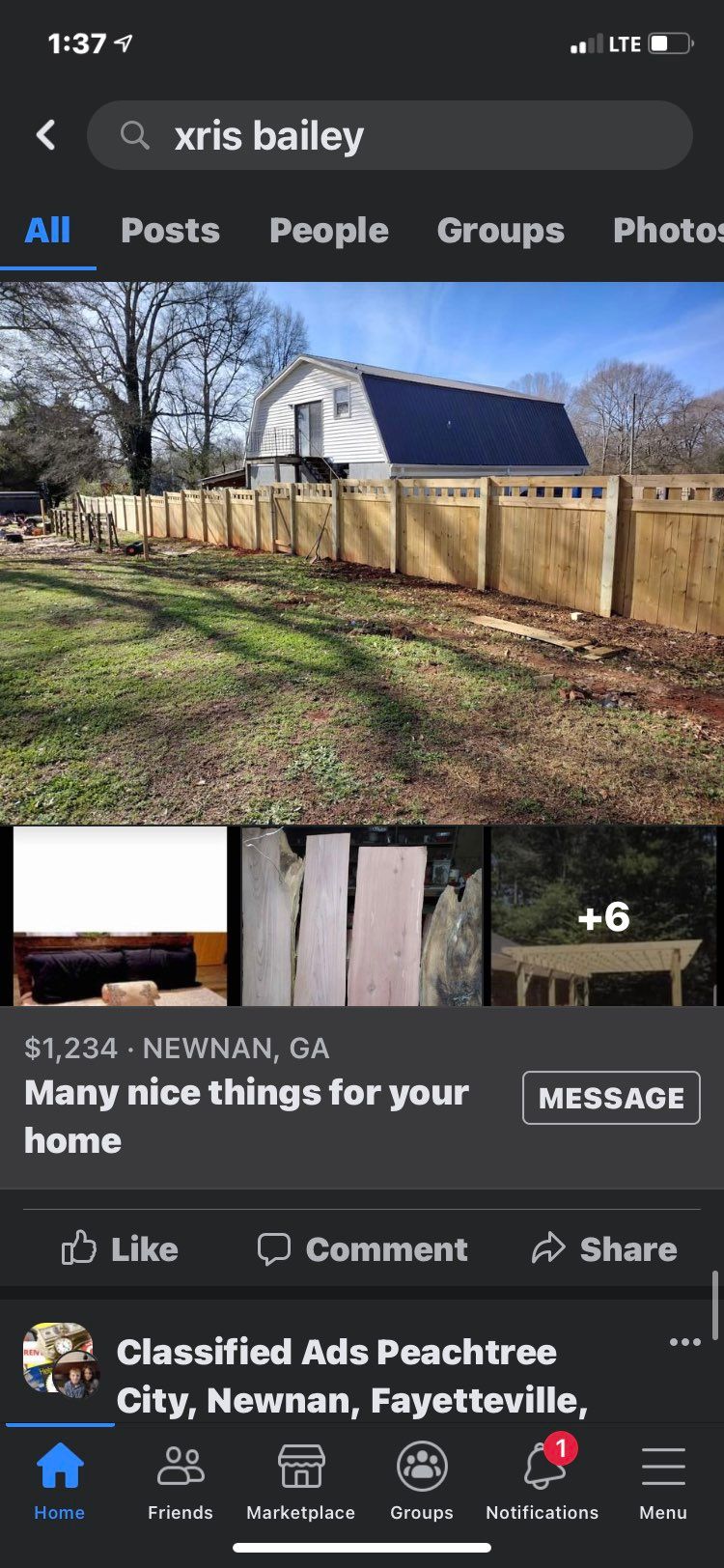
Task: Open the sofa photo thumbnail
Action: click(x=120, y=916)
